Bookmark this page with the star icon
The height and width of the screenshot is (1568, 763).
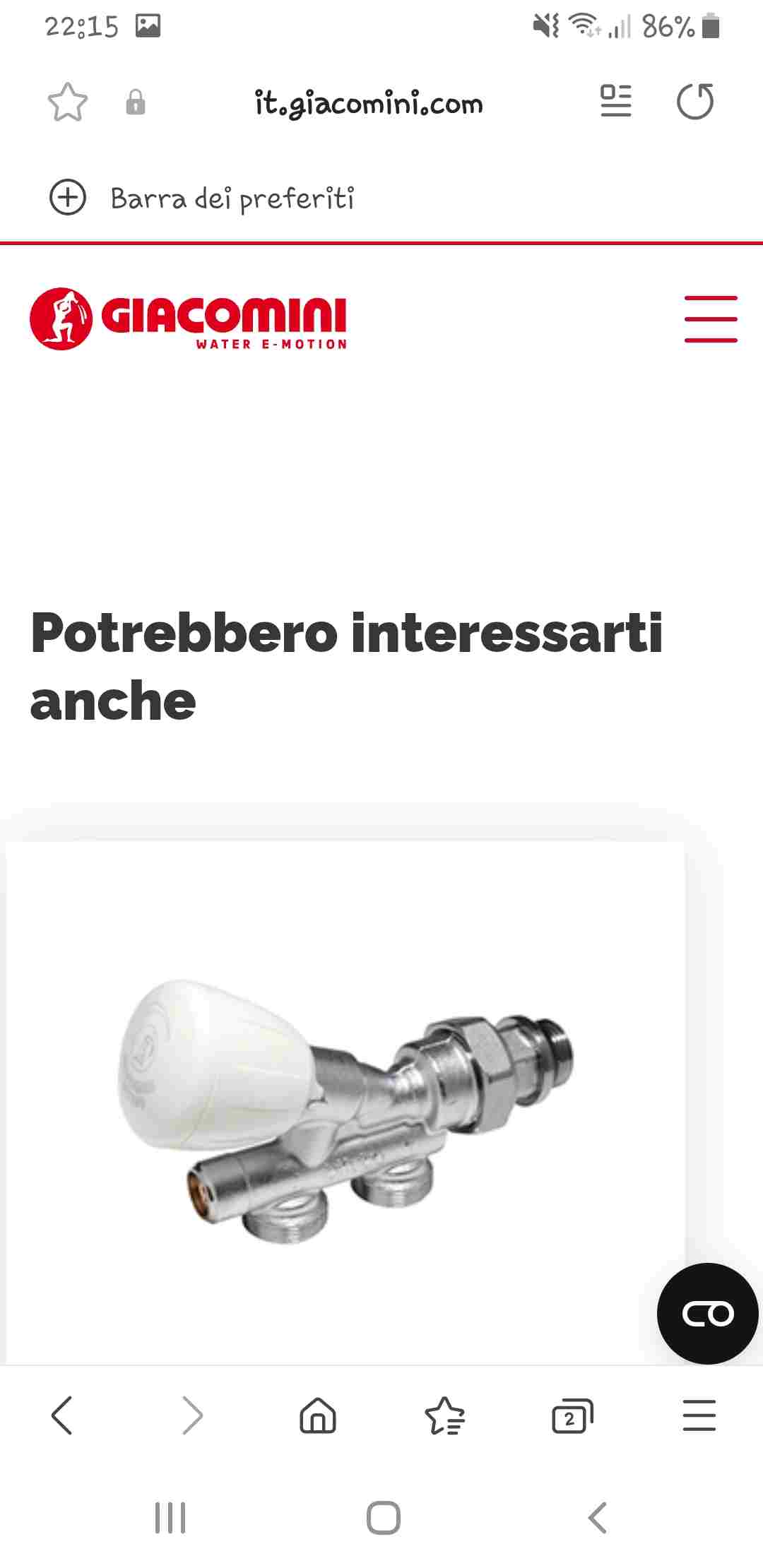[67, 102]
